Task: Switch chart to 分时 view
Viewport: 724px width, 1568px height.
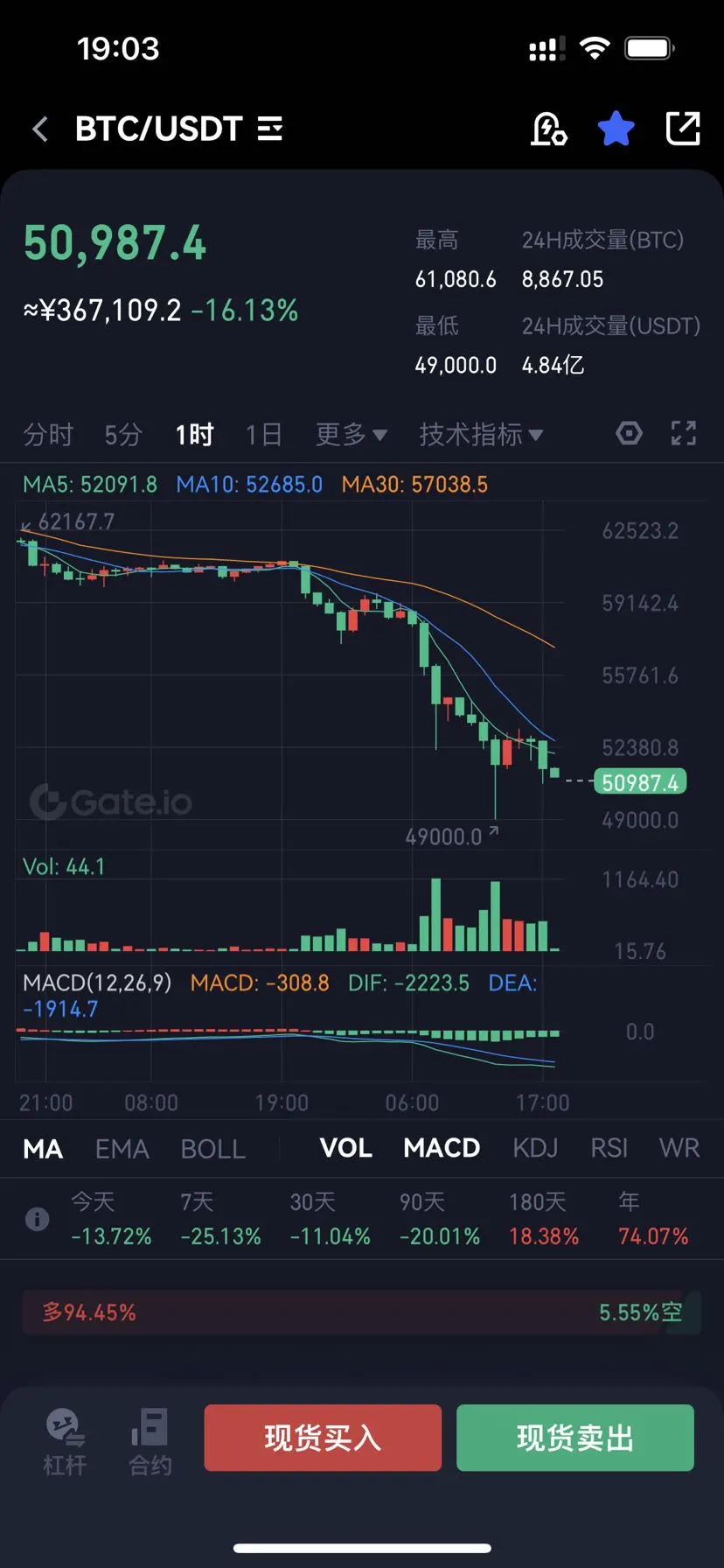Action: tap(48, 434)
